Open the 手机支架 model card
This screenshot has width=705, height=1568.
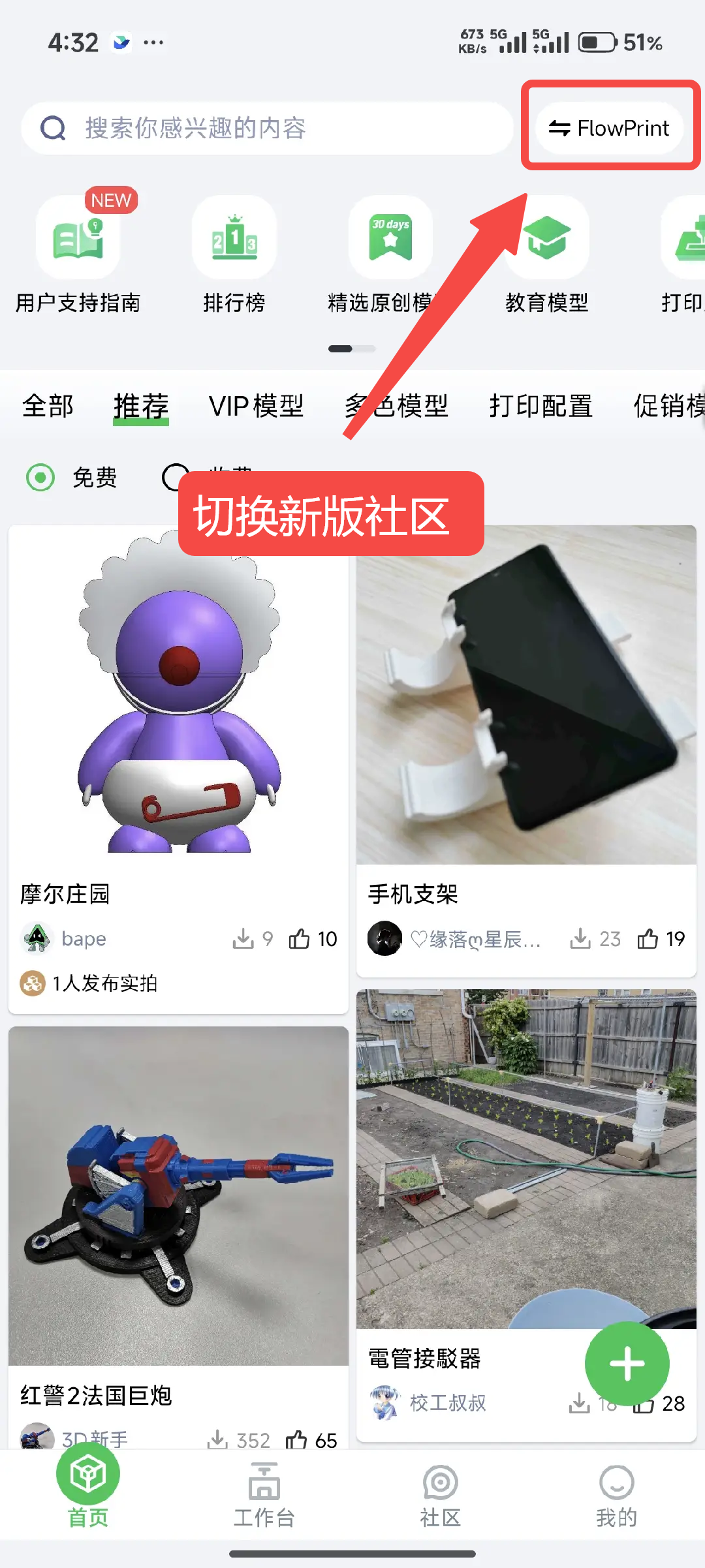click(x=526, y=698)
